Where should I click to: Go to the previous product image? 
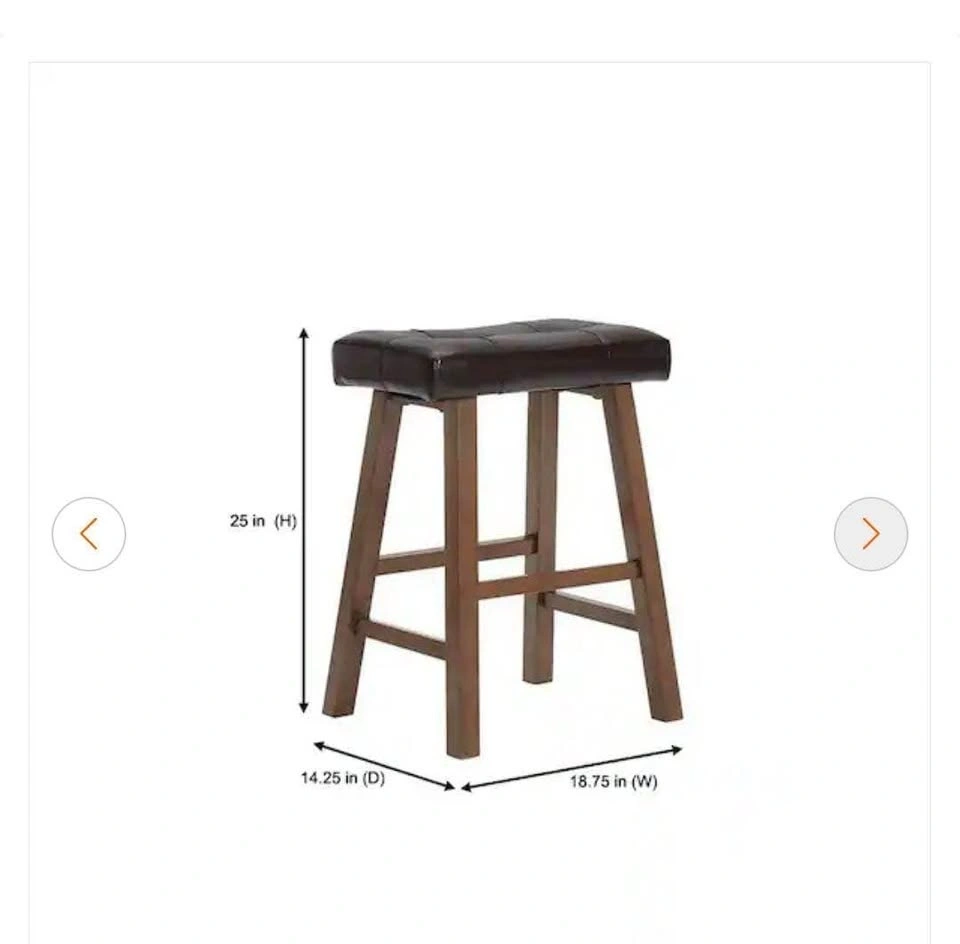[x=89, y=534]
